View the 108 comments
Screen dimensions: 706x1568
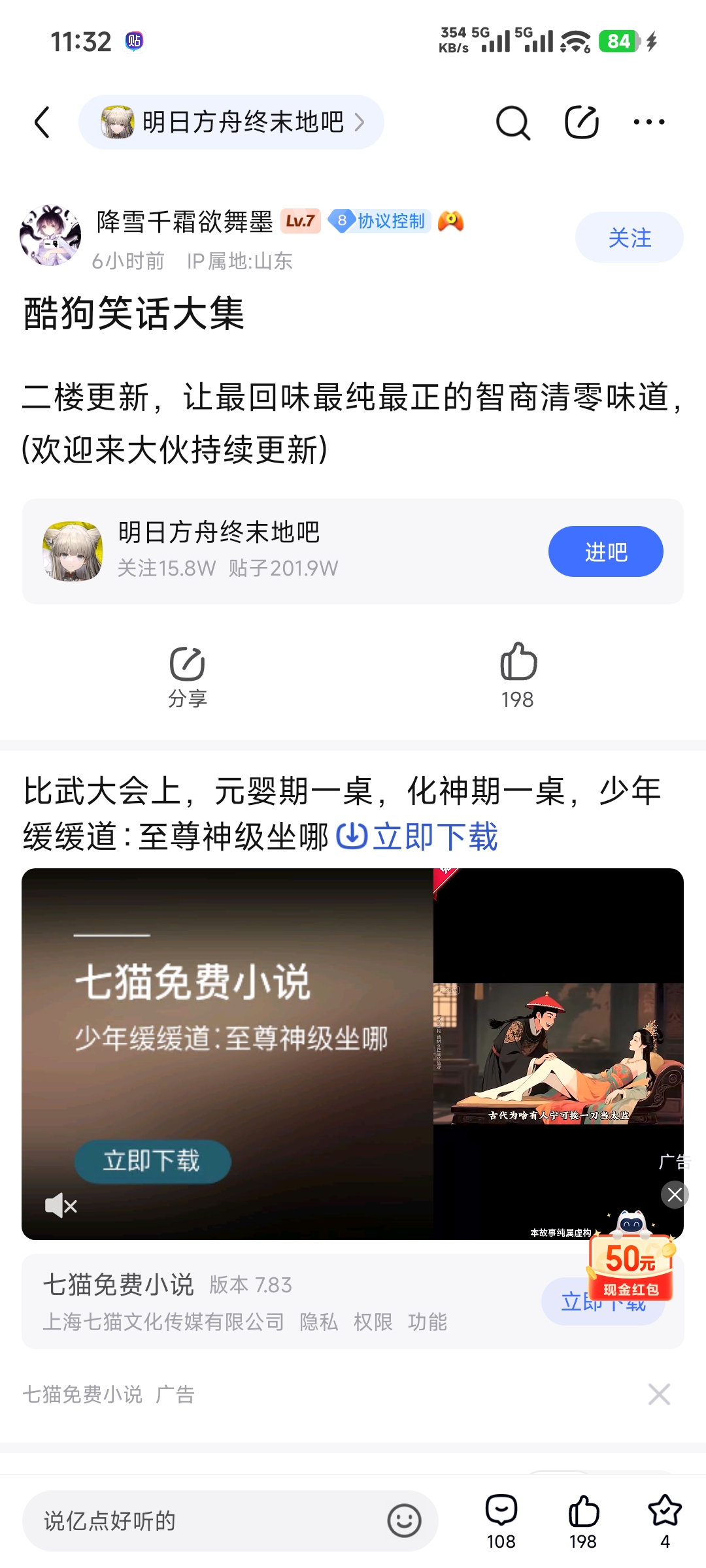pos(501,1521)
